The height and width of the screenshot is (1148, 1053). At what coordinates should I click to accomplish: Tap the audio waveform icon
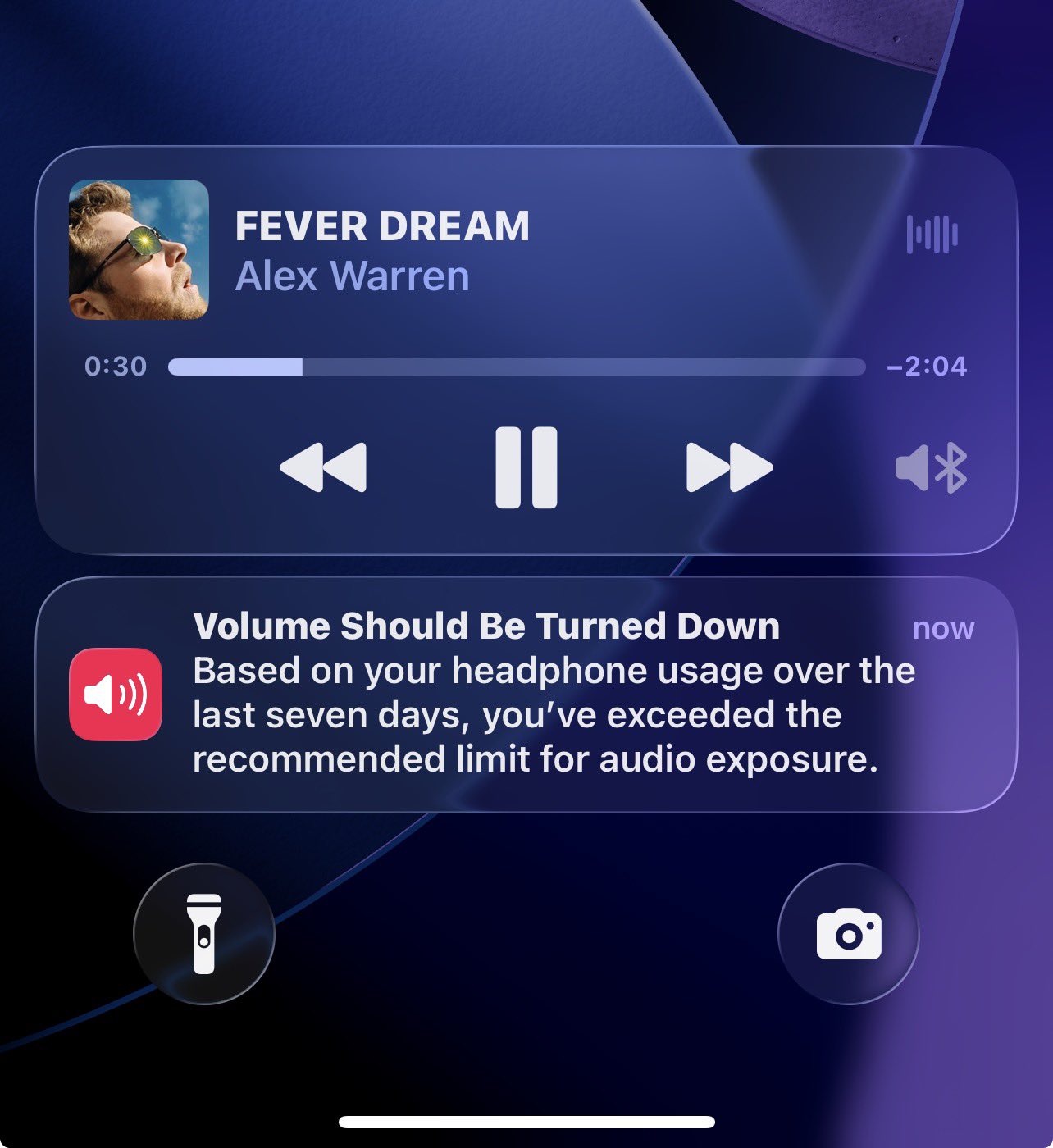coord(932,235)
